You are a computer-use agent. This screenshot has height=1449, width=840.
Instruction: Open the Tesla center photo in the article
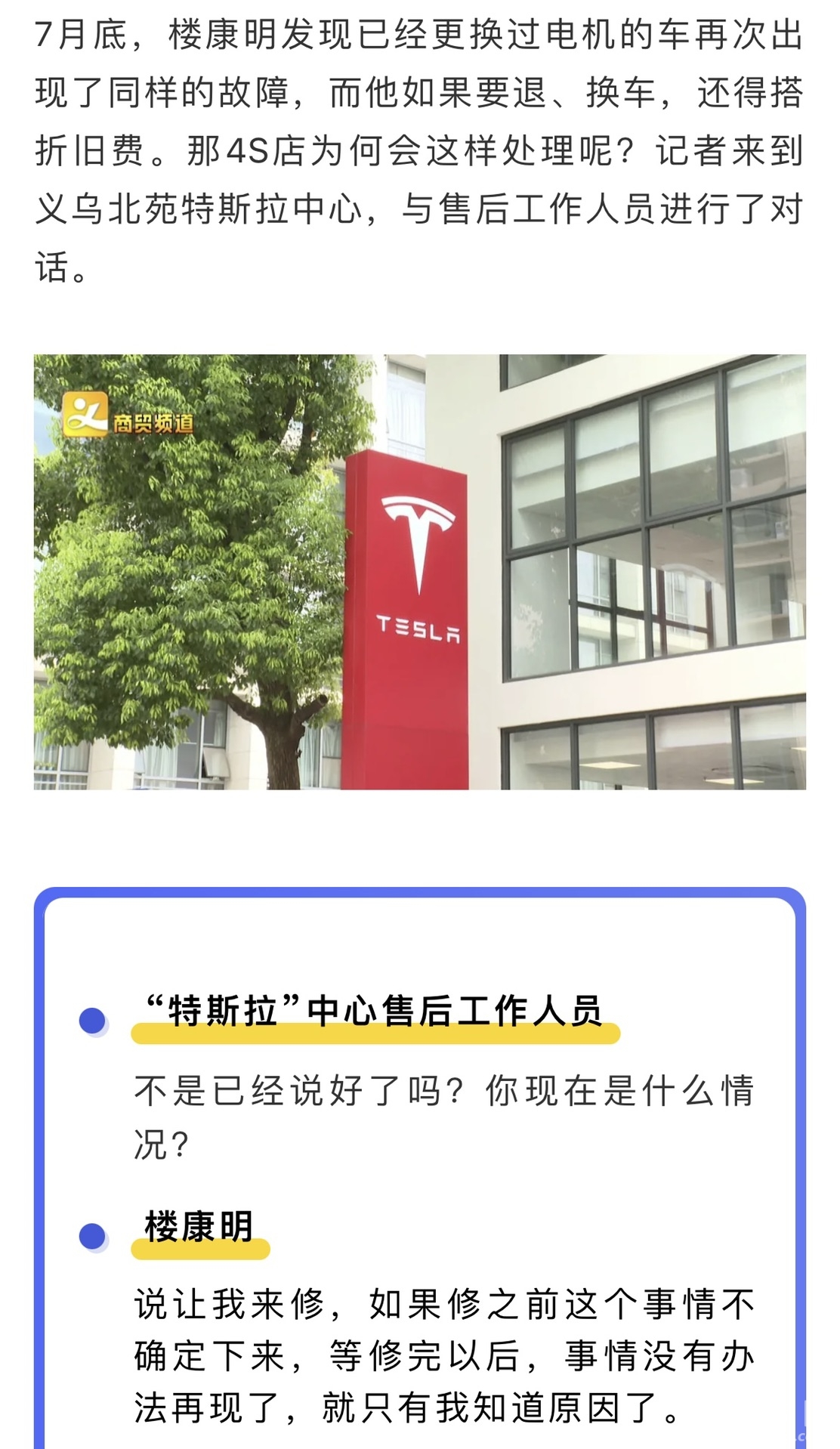click(x=419, y=572)
